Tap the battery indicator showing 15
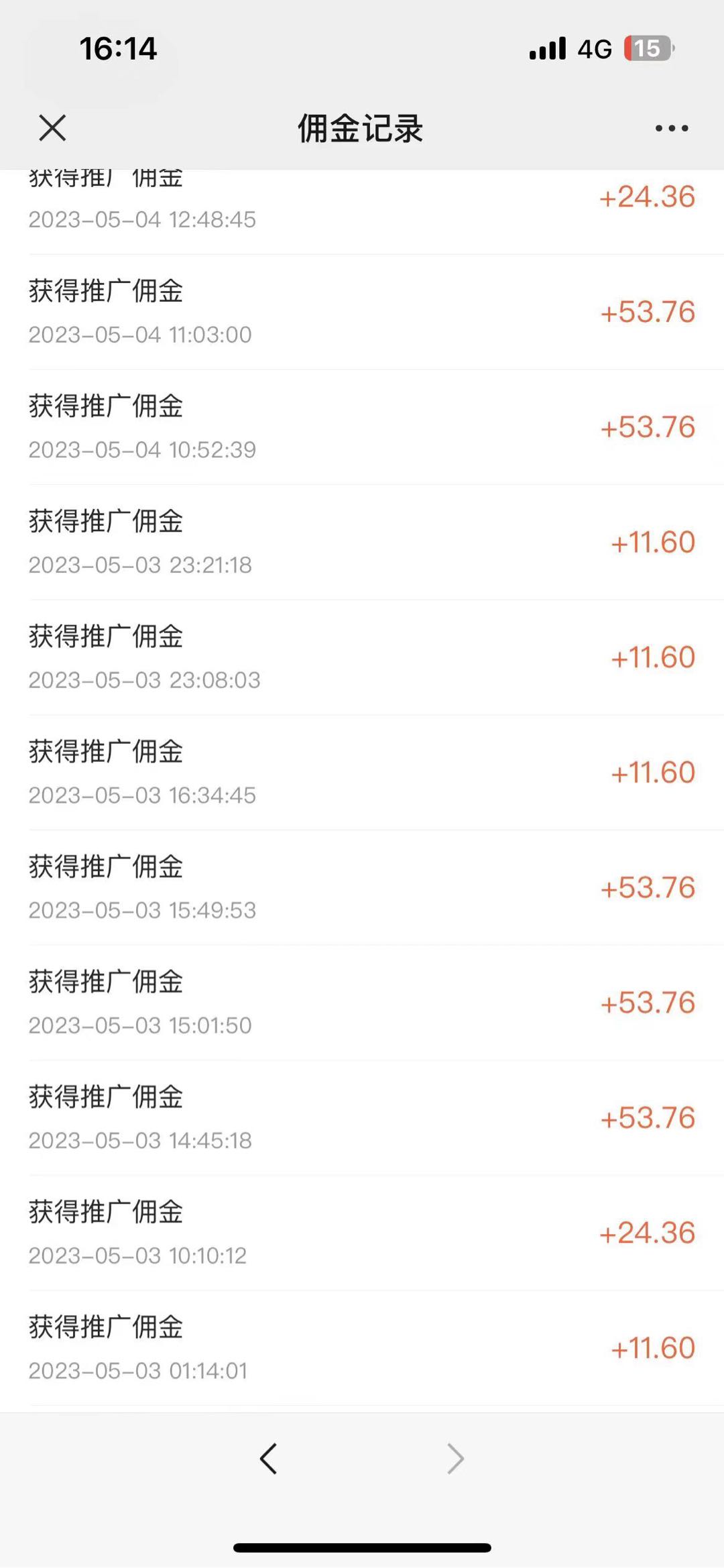724x1568 pixels. tap(646, 48)
